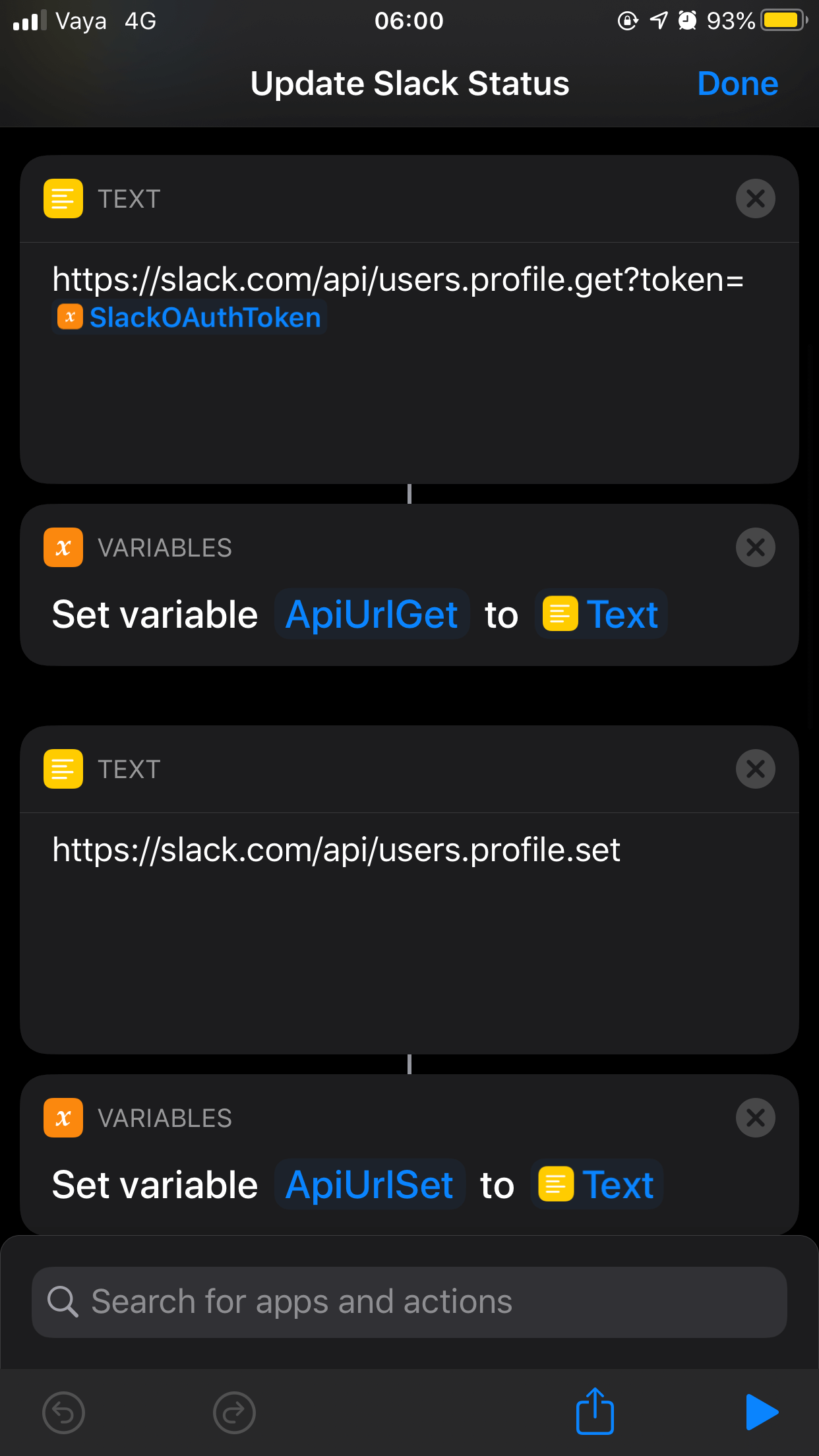Delete the Set variable ApiUrlSet action
This screenshot has height=1456, width=819.
click(755, 1118)
